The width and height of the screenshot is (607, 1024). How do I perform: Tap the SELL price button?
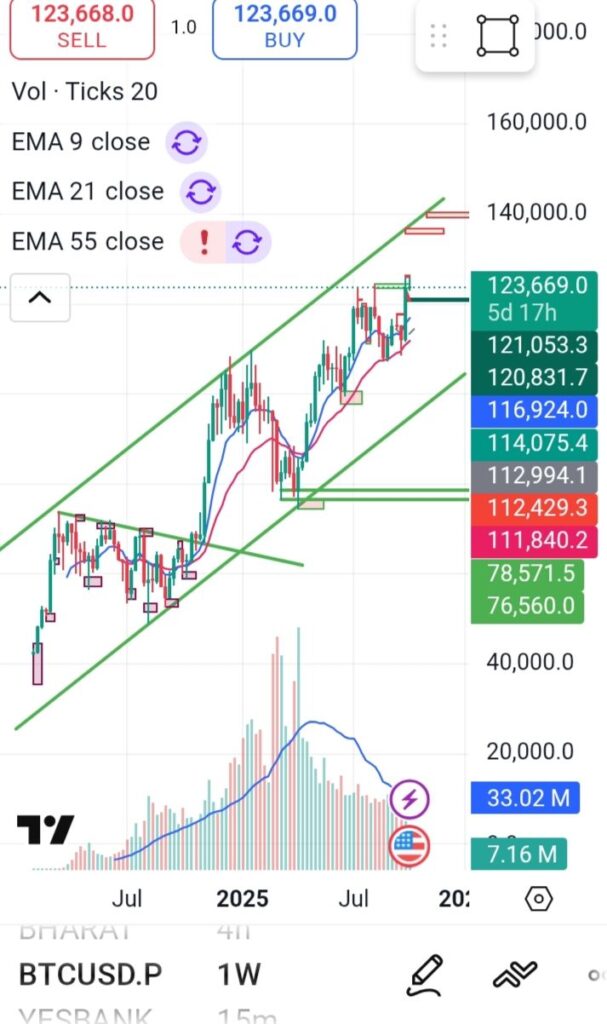82,27
